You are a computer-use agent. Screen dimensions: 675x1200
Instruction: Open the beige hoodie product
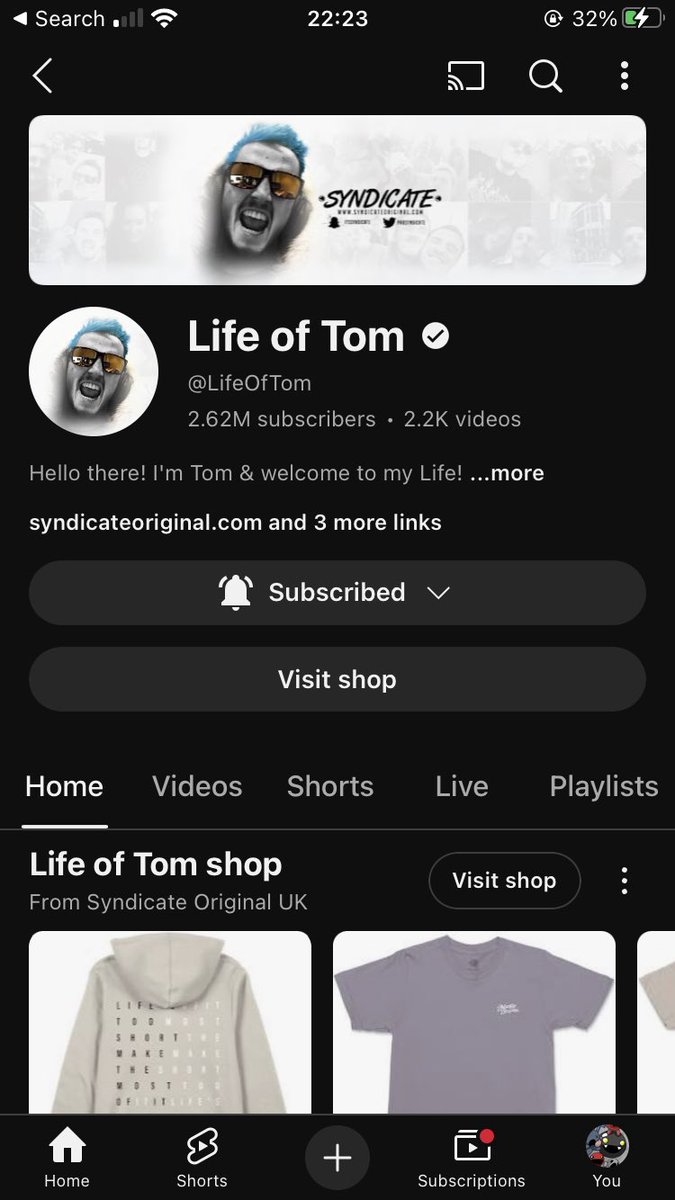pos(170,1023)
